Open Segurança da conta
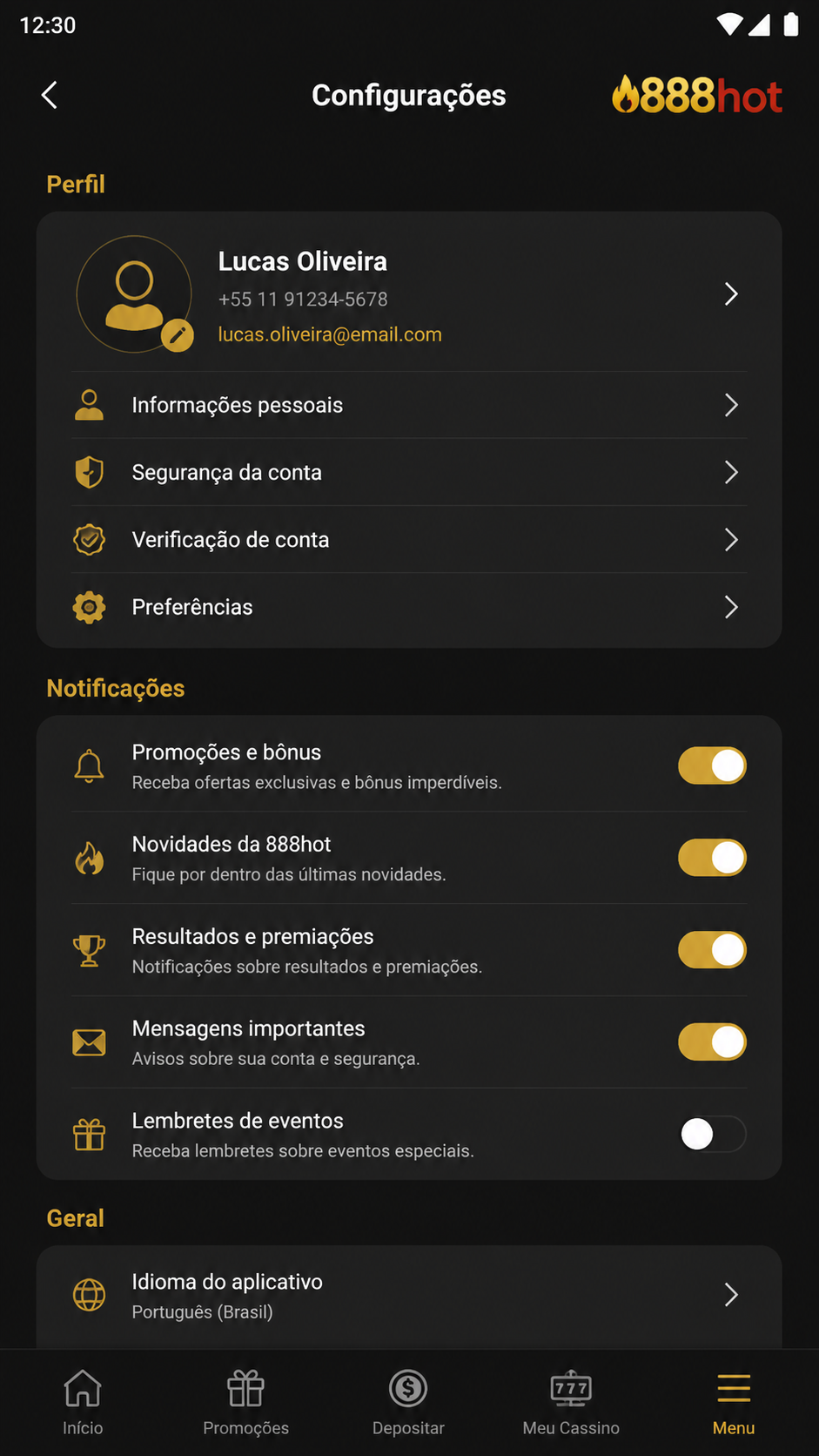Screen dimensions: 819x1456 click(409, 472)
